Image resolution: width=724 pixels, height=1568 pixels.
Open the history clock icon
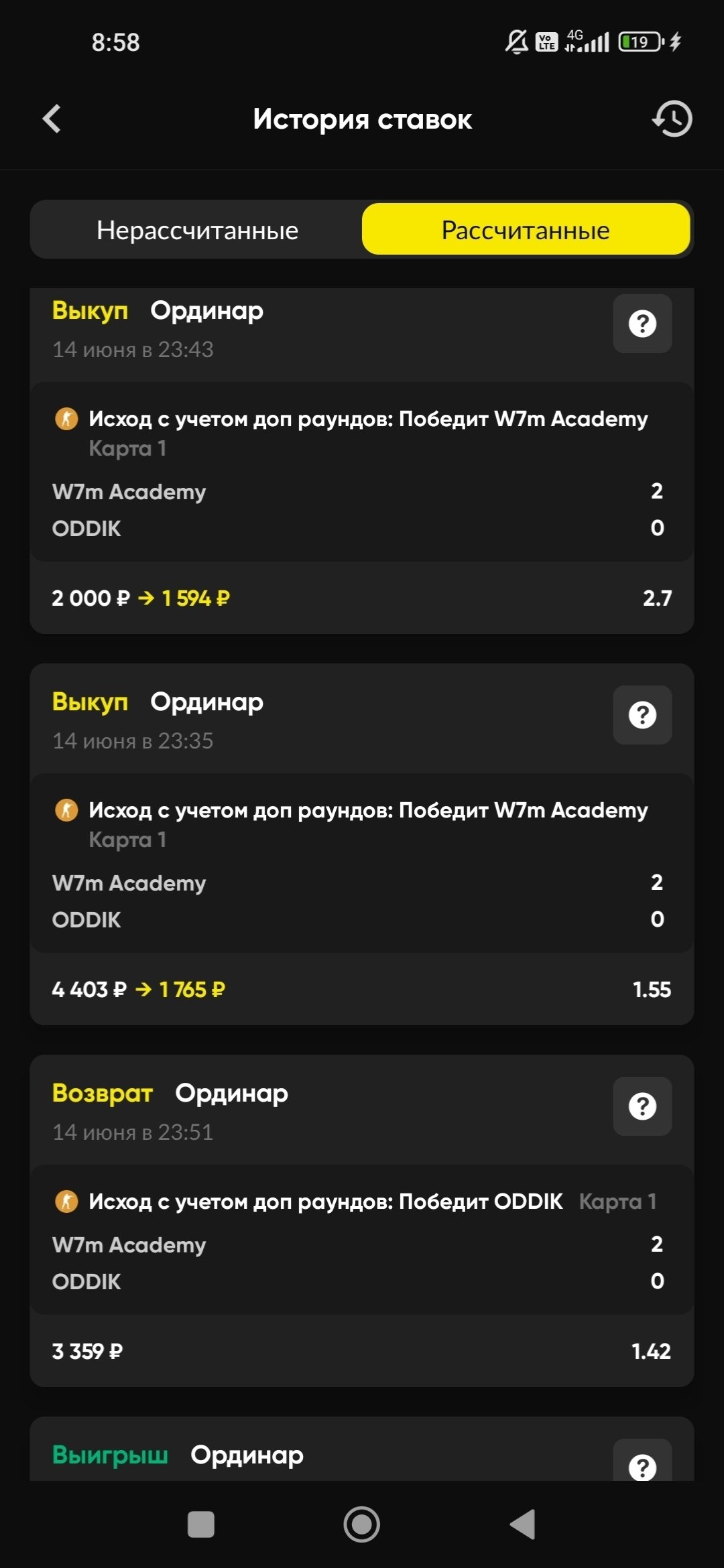tap(672, 119)
